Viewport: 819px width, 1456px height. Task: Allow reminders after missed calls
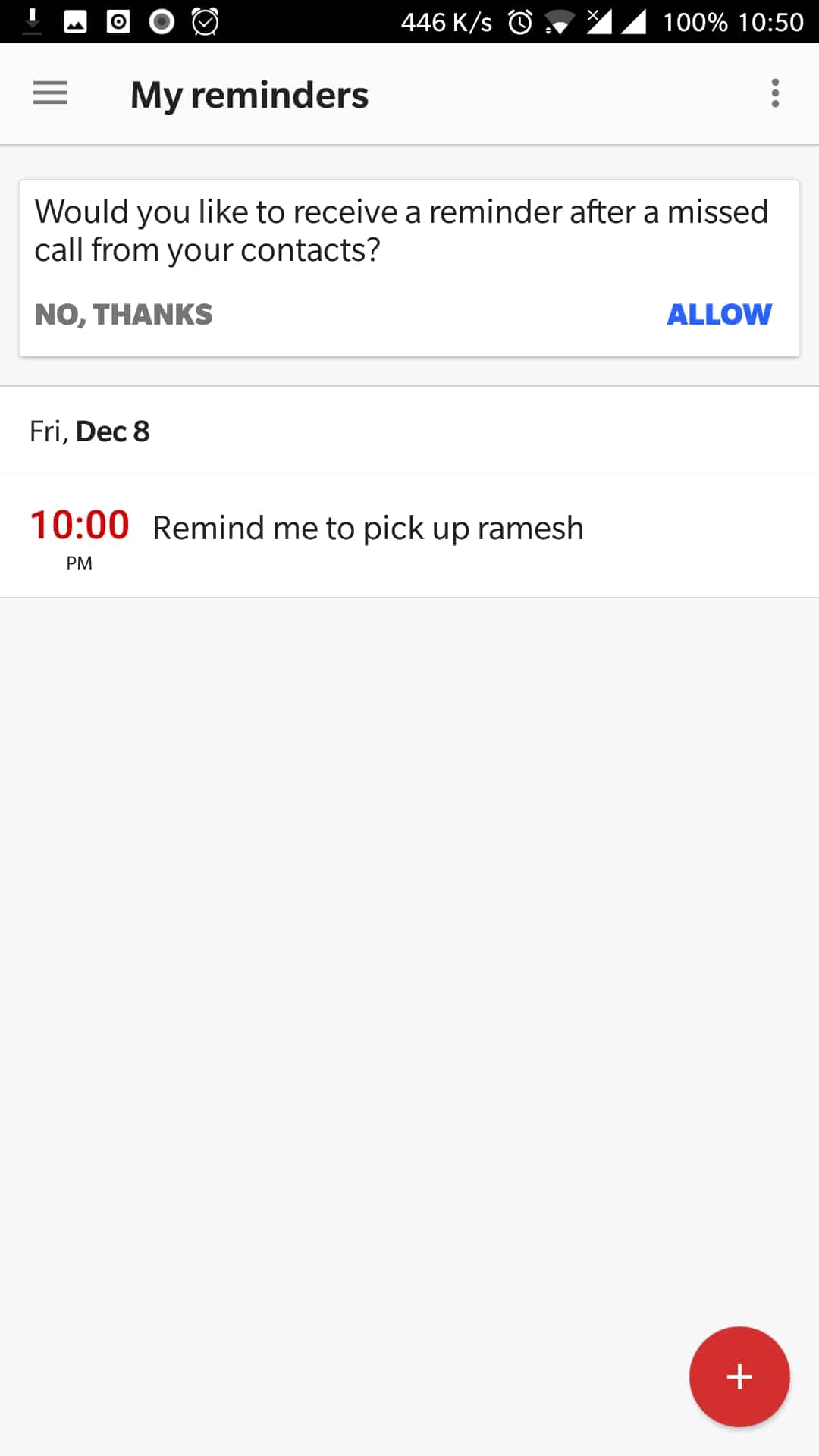coord(719,314)
